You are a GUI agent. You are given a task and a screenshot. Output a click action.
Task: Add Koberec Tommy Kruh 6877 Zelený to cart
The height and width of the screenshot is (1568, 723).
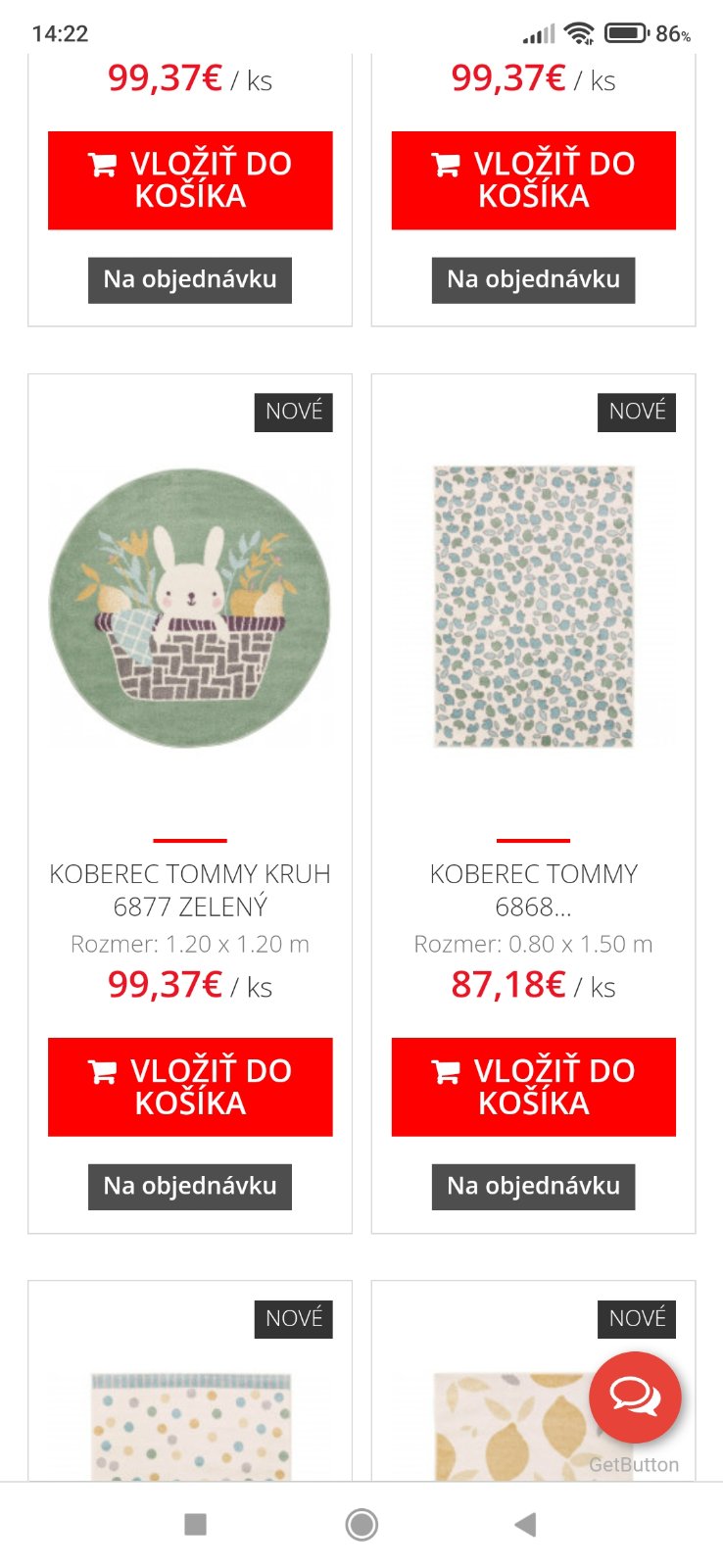pos(190,1087)
